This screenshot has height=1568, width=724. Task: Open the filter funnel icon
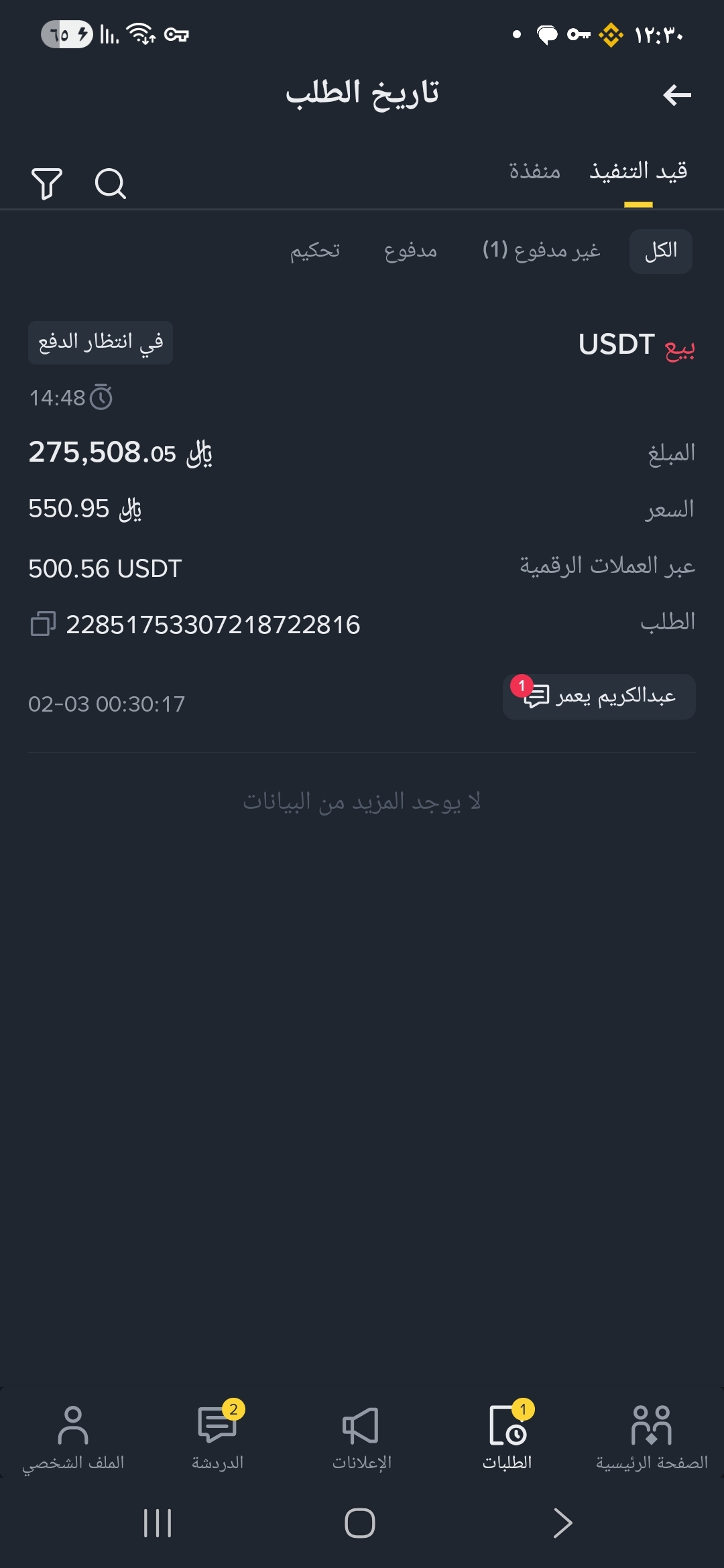point(47,183)
